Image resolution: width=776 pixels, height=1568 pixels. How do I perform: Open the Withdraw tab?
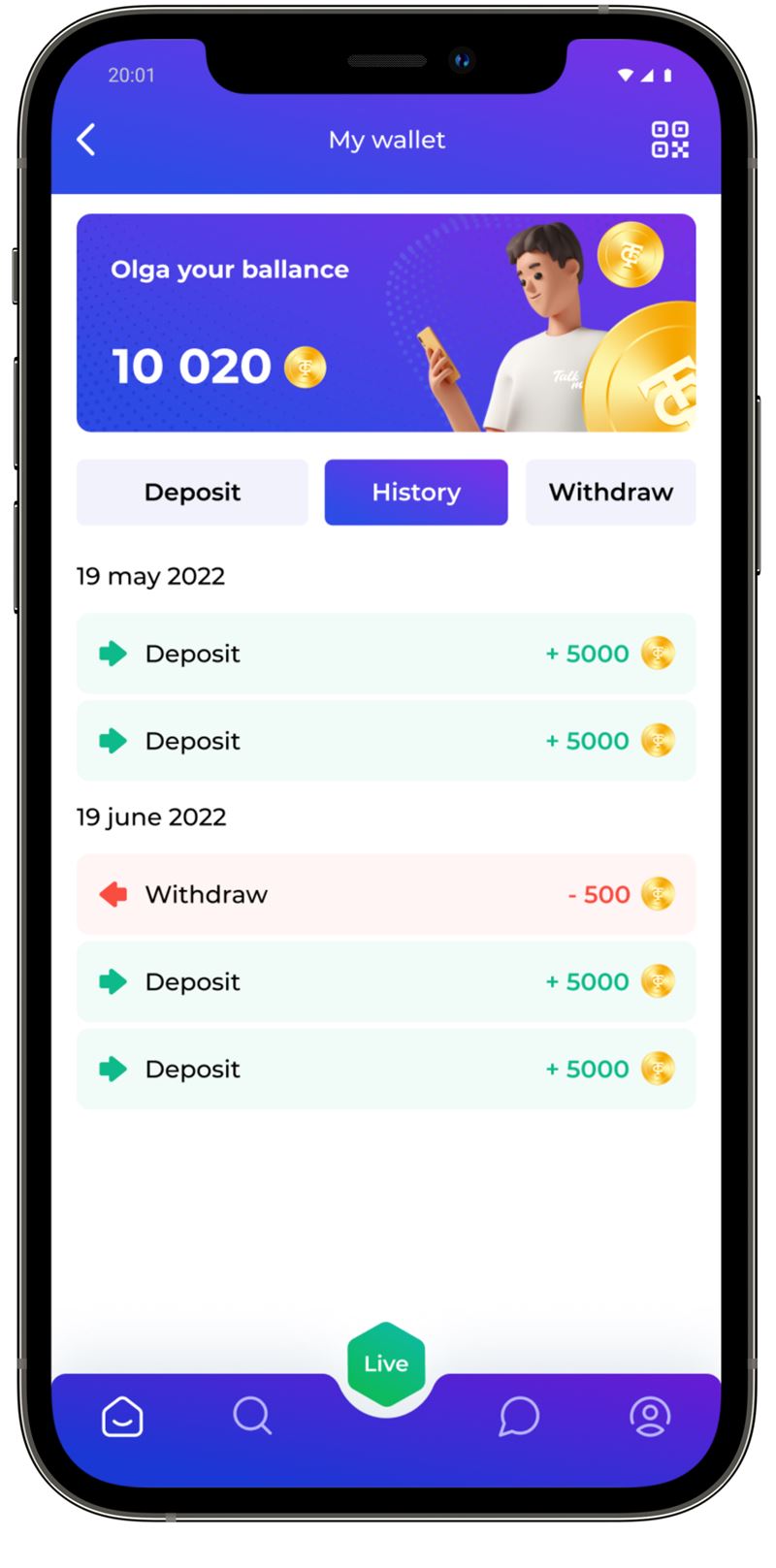click(611, 493)
